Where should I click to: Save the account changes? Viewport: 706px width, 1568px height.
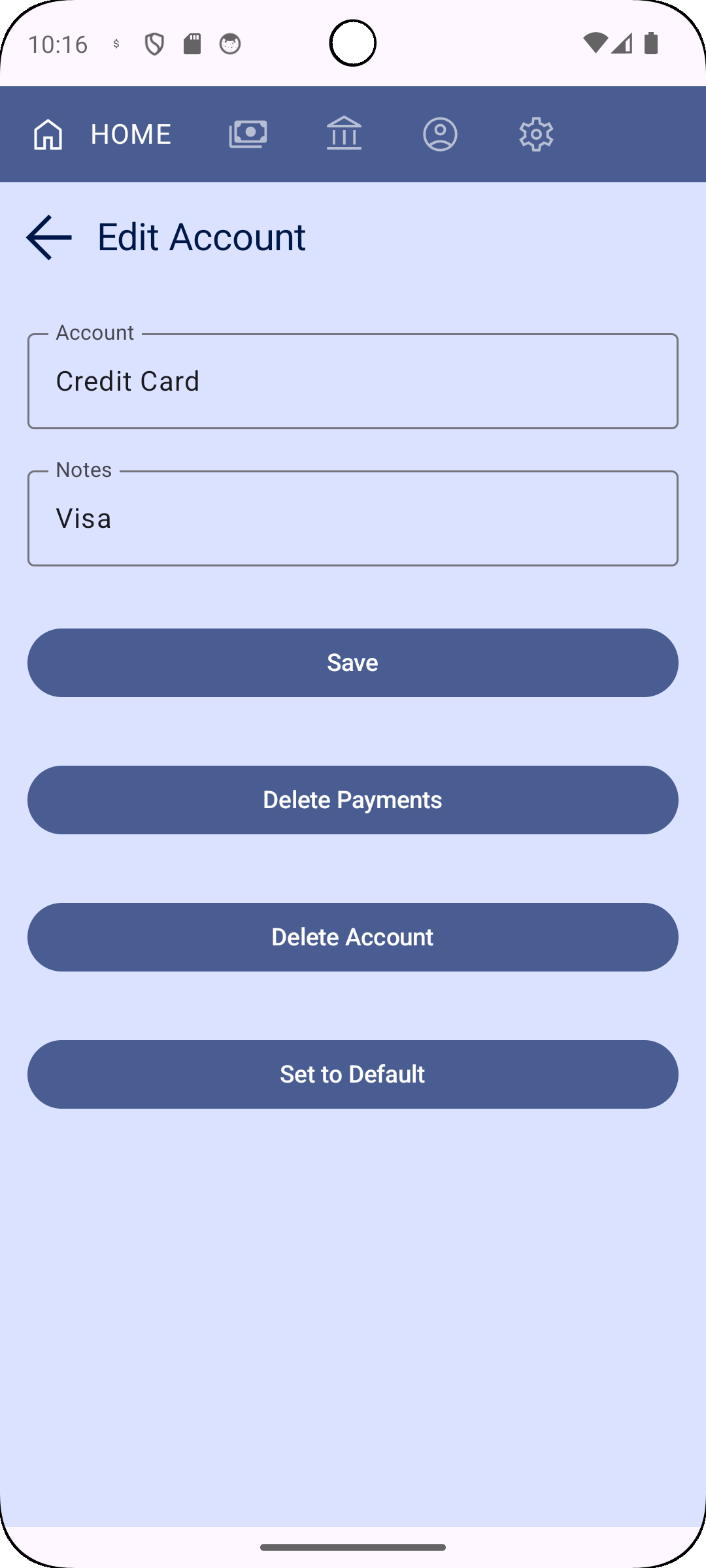(x=353, y=662)
